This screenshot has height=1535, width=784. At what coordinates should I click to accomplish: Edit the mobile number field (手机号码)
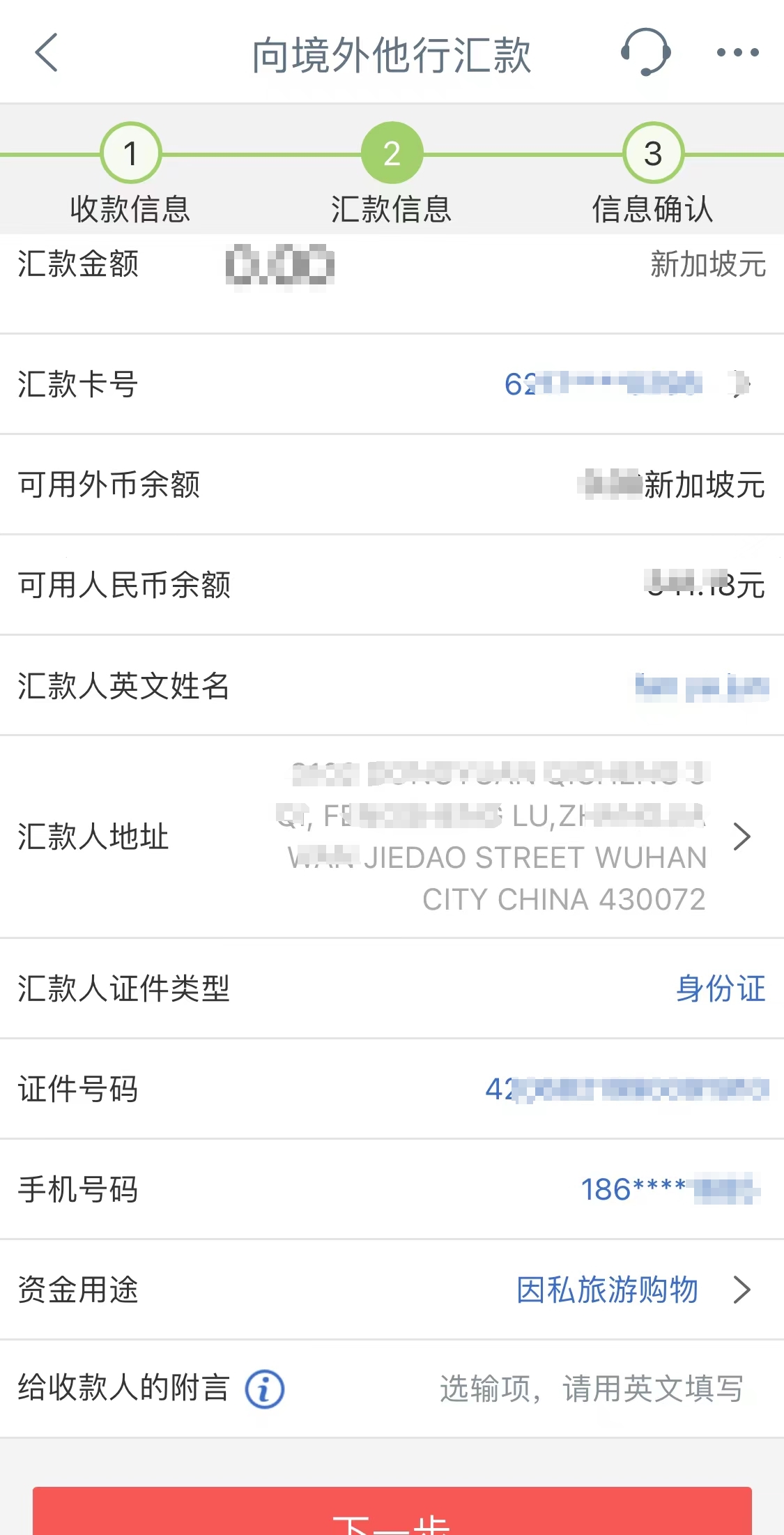(668, 1189)
